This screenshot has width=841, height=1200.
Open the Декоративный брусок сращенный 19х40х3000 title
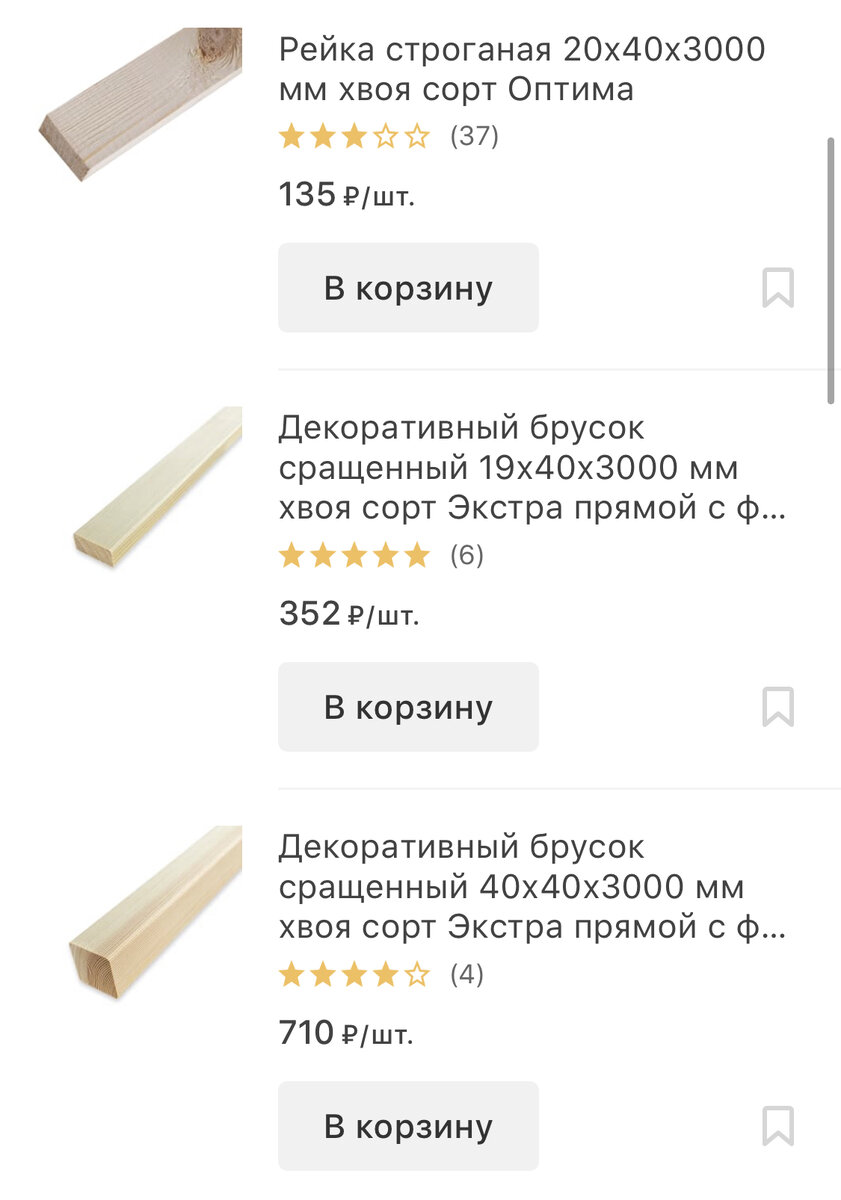point(530,468)
